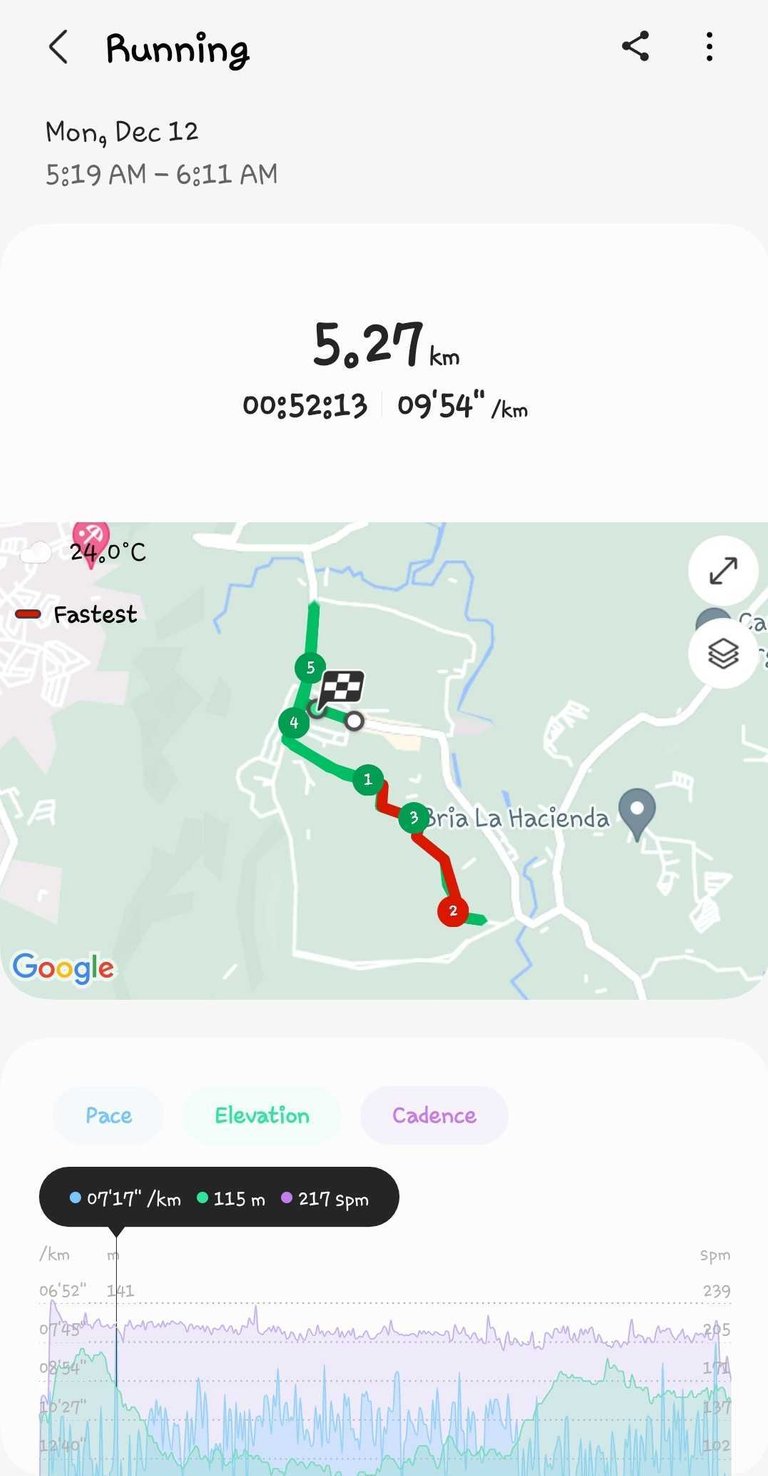This screenshot has height=1476, width=768.
Task: Open the more options menu
Action: (709, 46)
